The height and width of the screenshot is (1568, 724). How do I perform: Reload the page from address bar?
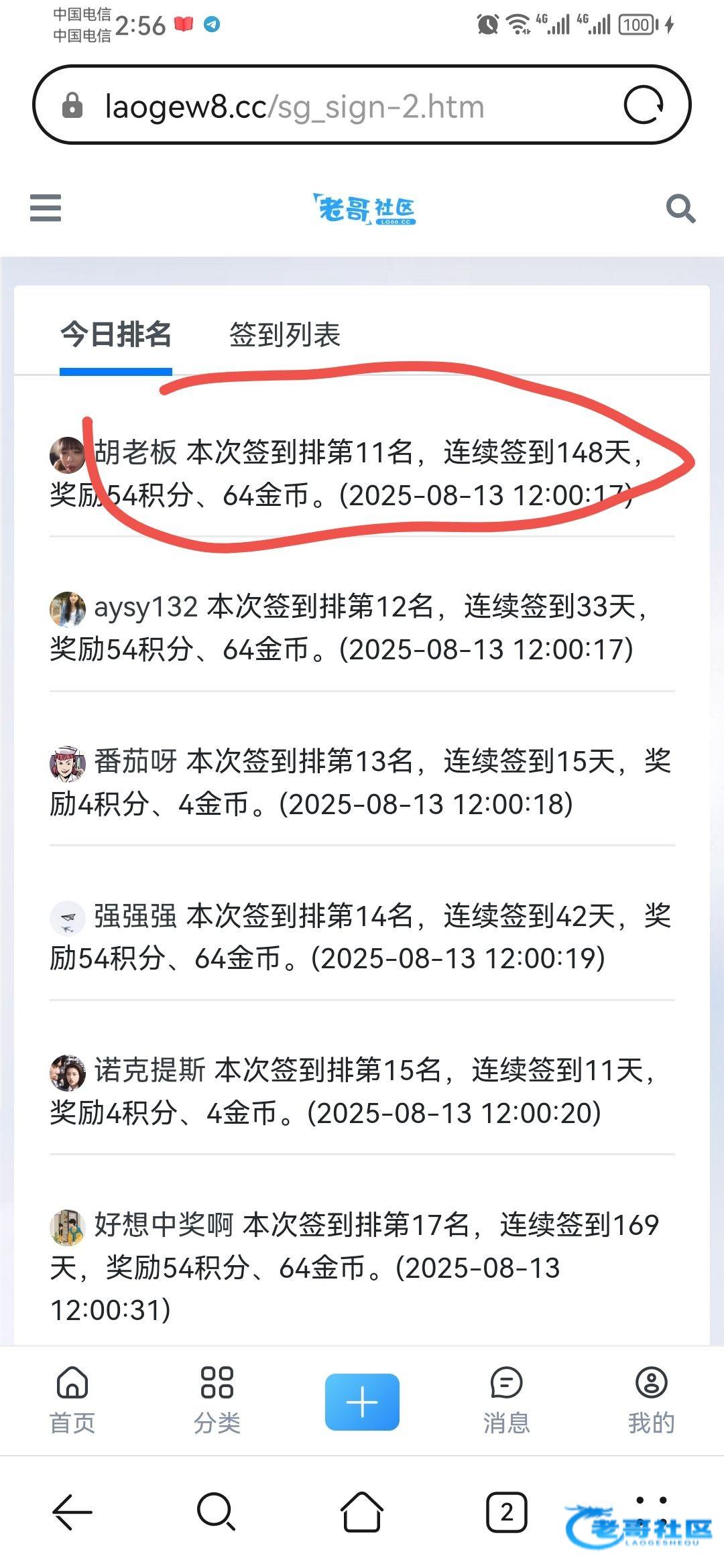(644, 105)
